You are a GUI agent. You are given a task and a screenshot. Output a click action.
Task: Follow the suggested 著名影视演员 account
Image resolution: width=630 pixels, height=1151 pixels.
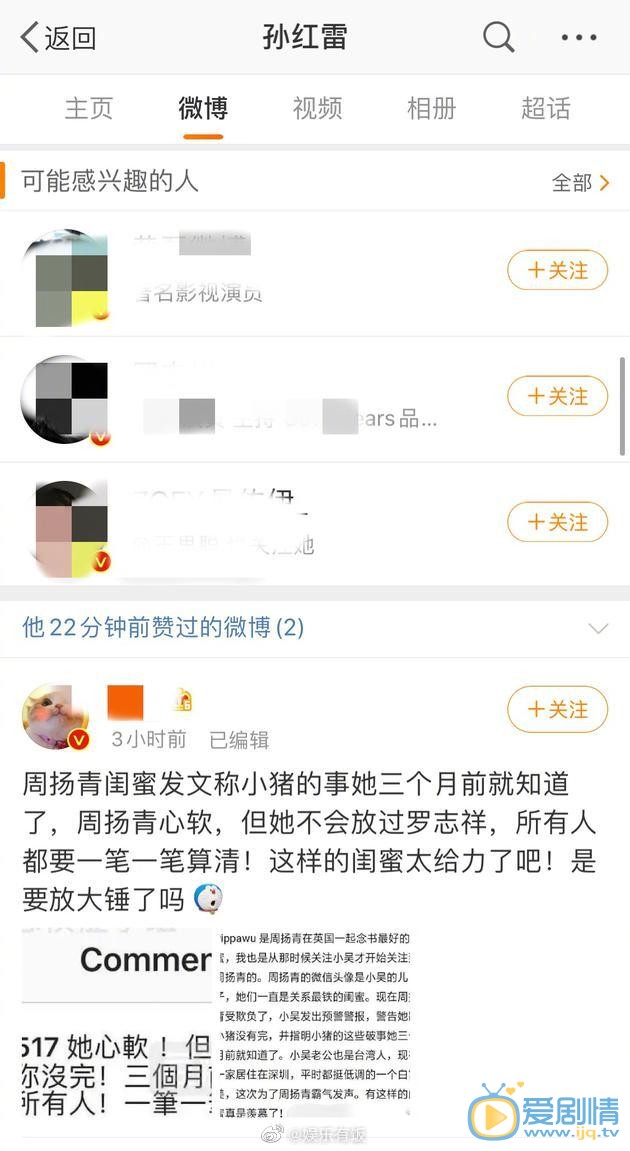tap(557, 270)
